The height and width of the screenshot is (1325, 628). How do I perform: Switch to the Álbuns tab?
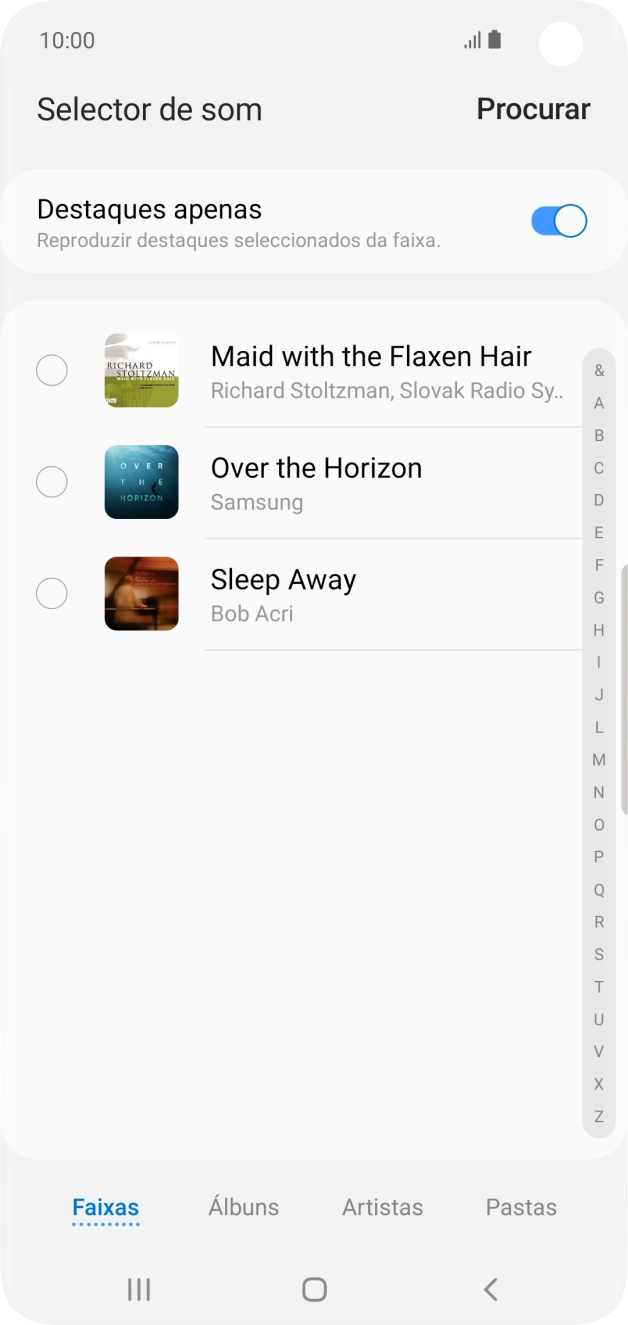pos(243,1207)
